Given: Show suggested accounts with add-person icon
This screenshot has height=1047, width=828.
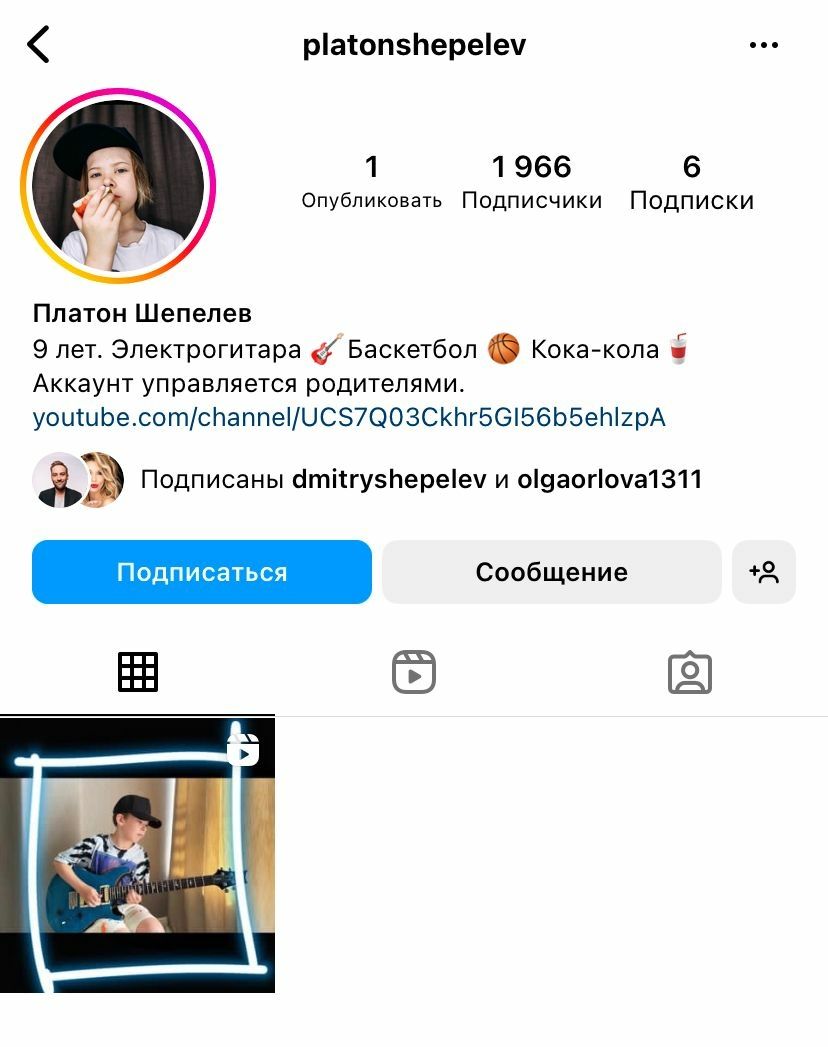Looking at the screenshot, I should [x=764, y=572].
